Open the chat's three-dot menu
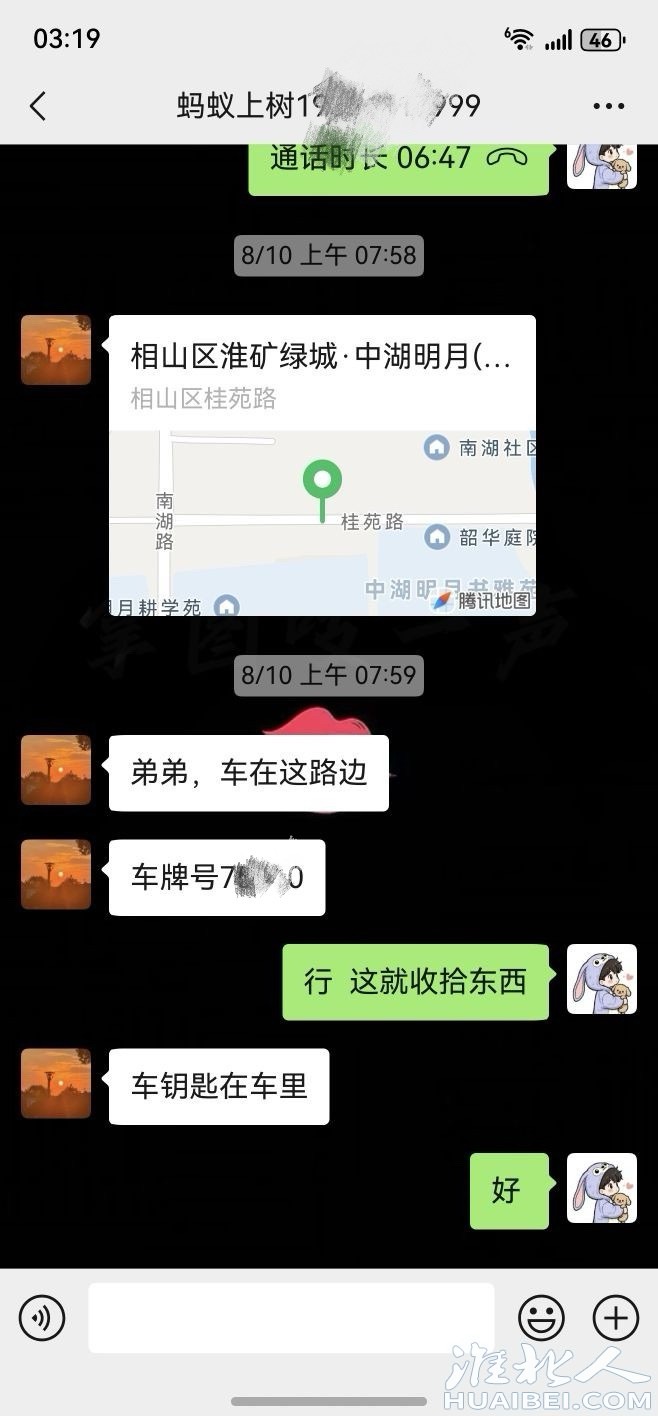 (608, 106)
